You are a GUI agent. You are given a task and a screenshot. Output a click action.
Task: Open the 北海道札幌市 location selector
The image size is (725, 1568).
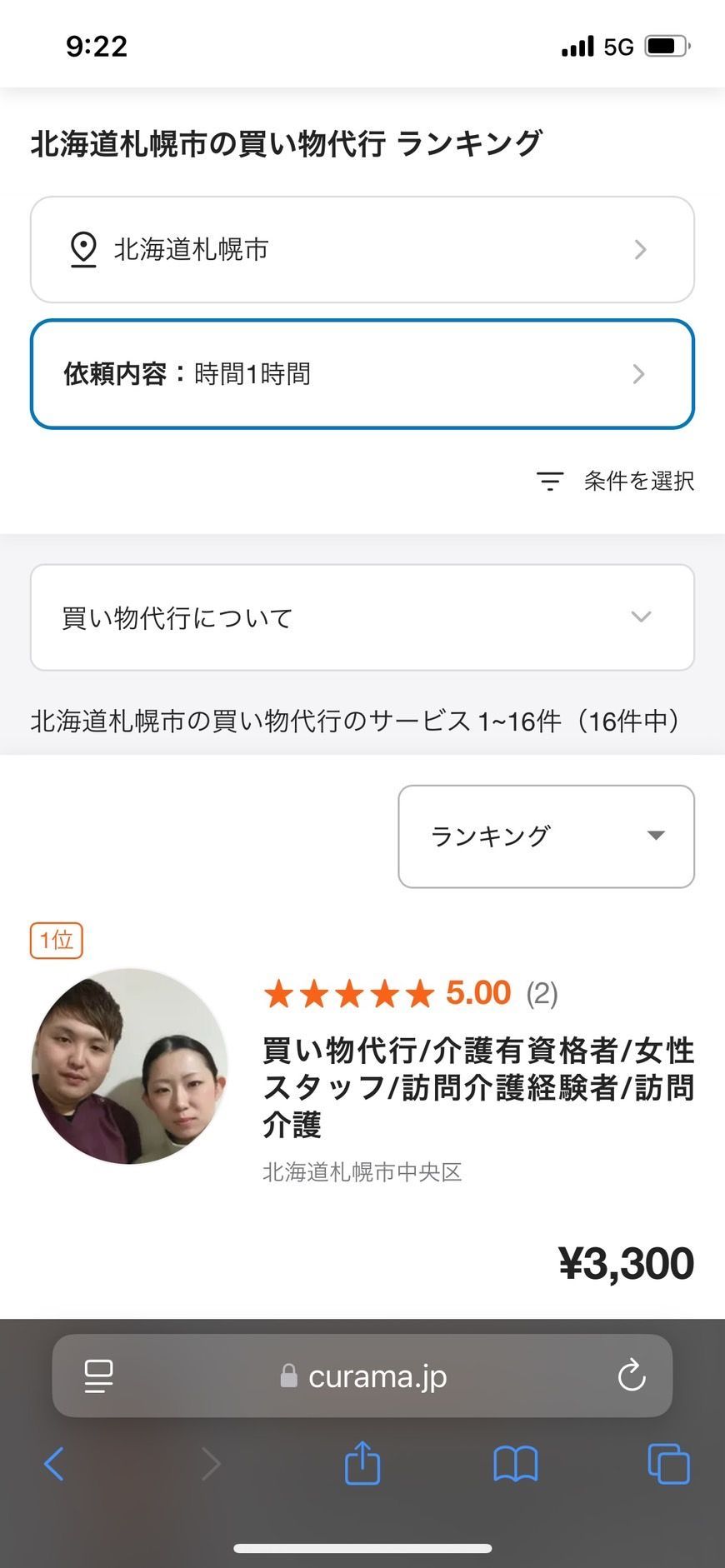(362, 249)
